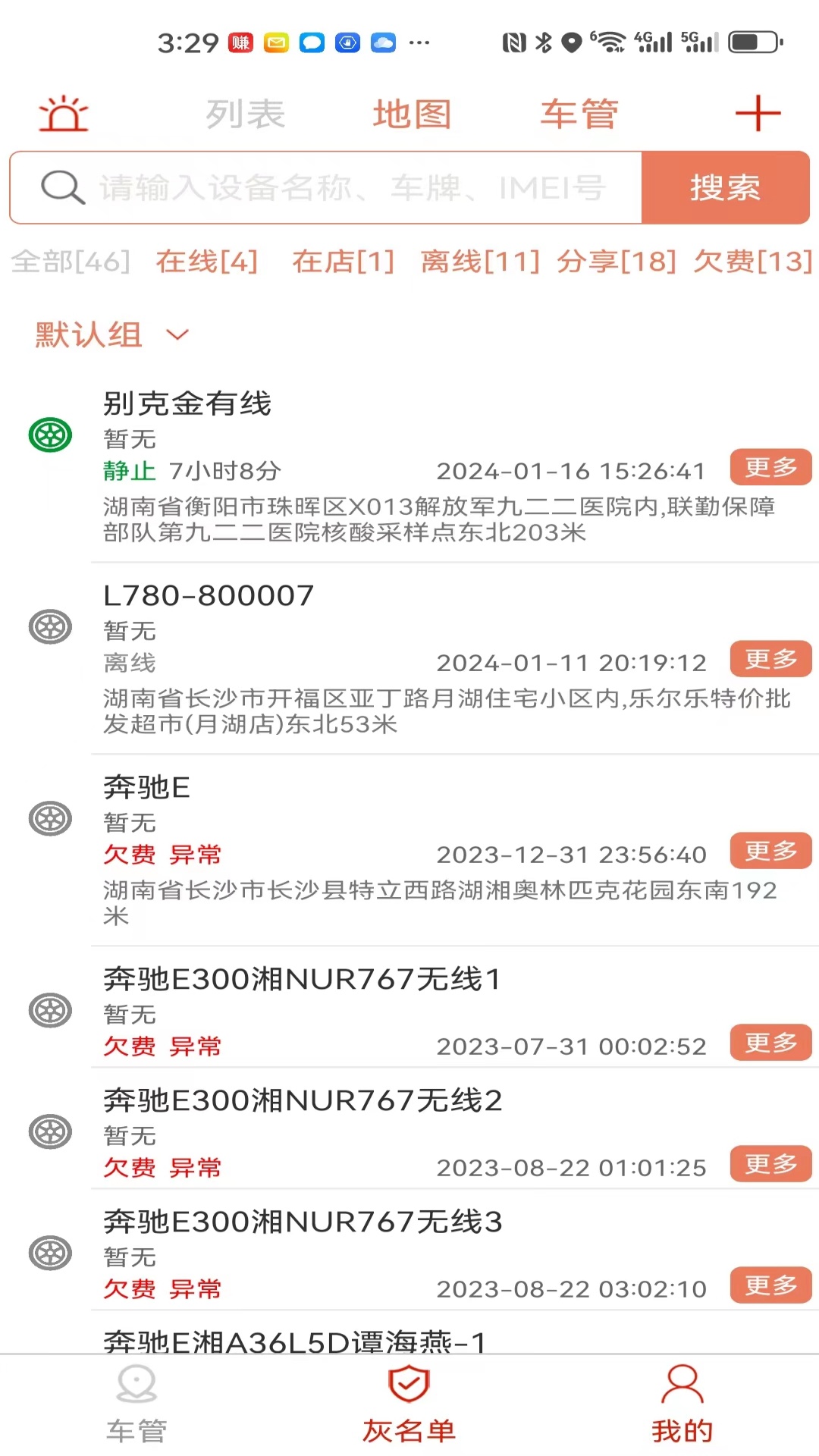819x1456 pixels.
Task: Open the 别克金有线 device row
Action: pyautogui.click(x=455, y=467)
